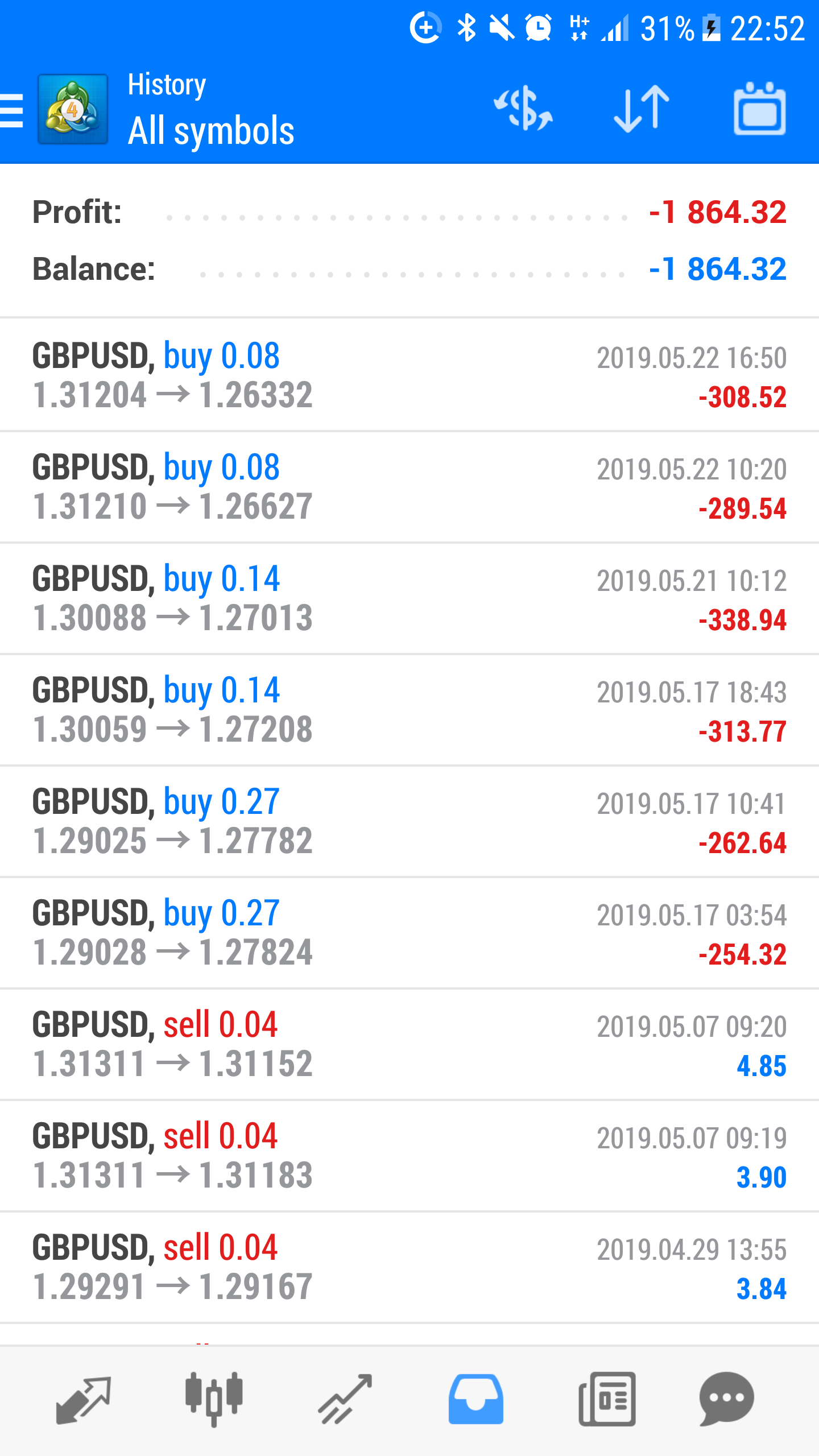
Task: Change the history sort order
Action: tap(642, 109)
